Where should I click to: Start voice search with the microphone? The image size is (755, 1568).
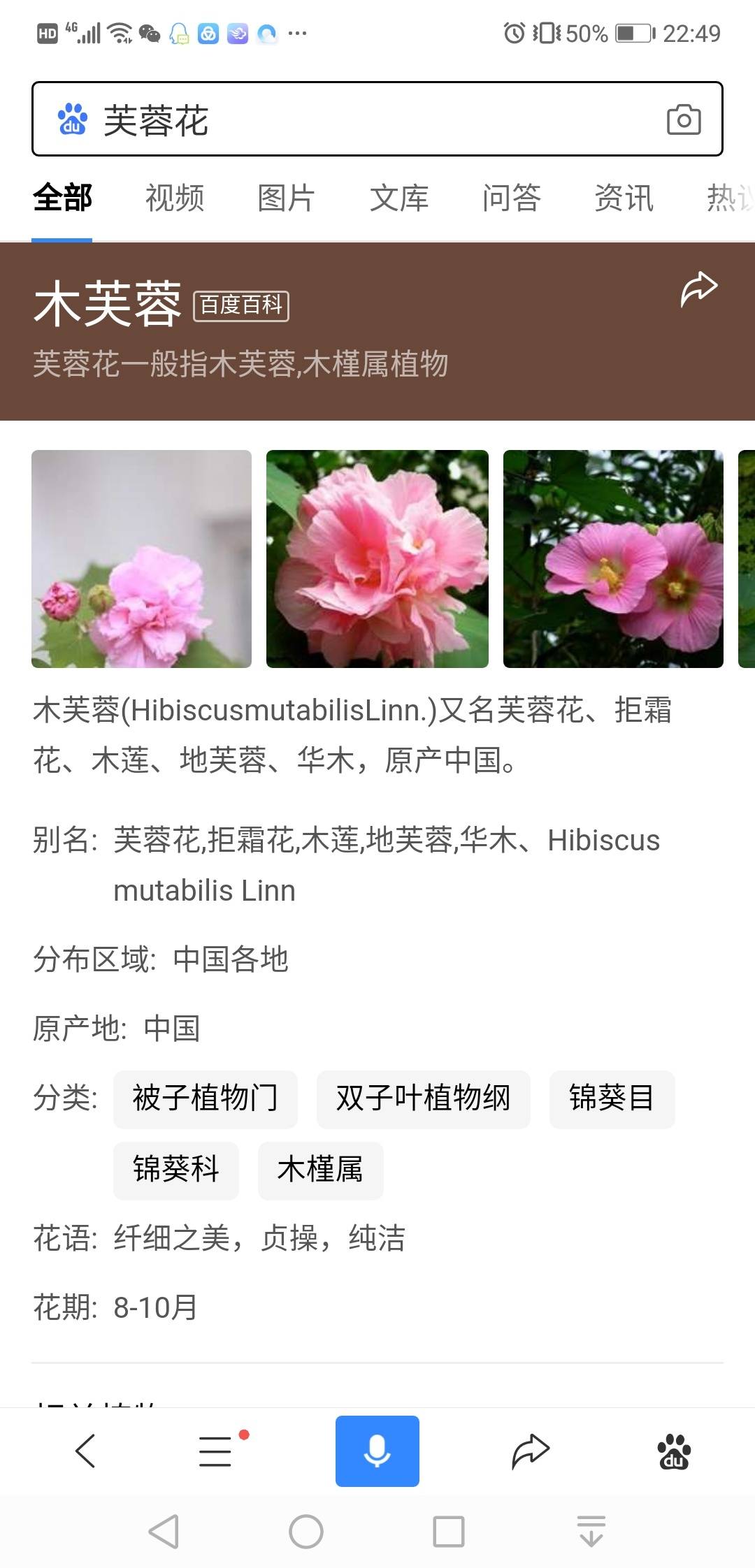coord(377,1451)
